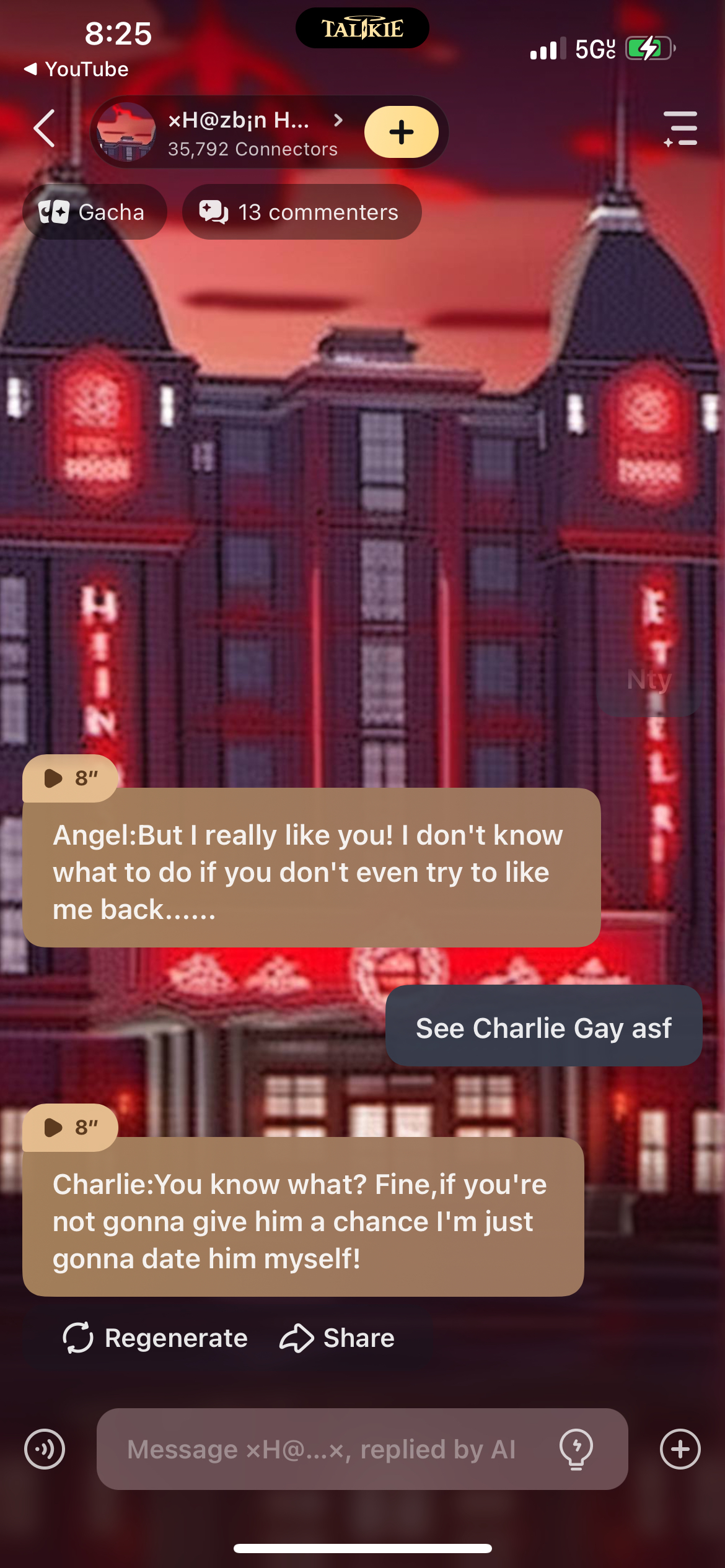The height and width of the screenshot is (1568, 725).
Task: Open the Gacha chip
Action: click(x=94, y=212)
